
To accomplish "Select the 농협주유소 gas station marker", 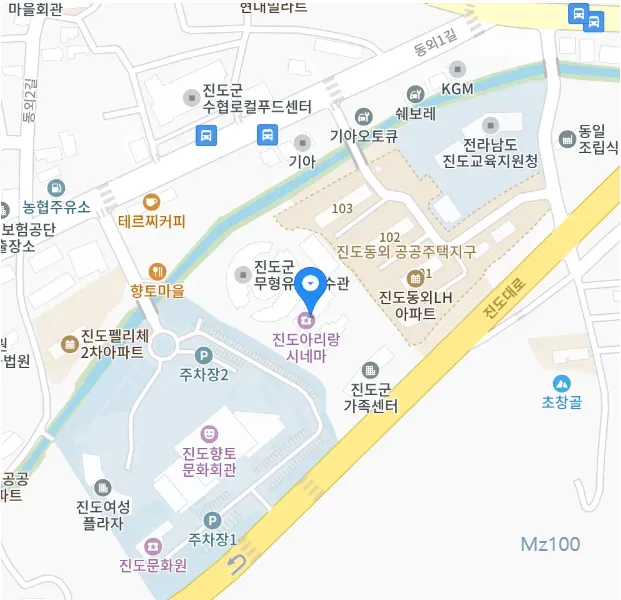I will (56, 187).
